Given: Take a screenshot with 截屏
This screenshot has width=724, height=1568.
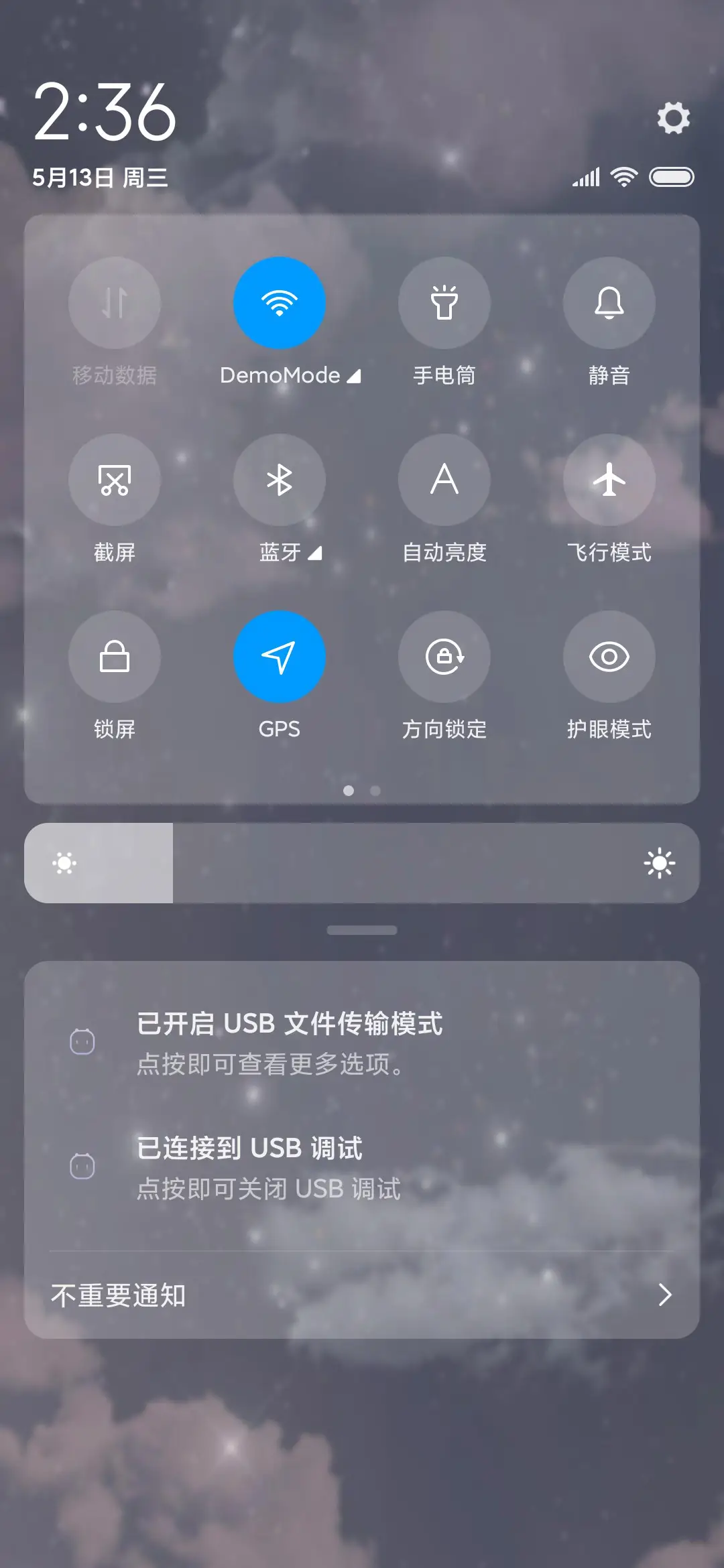Looking at the screenshot, I should (115, 480).
